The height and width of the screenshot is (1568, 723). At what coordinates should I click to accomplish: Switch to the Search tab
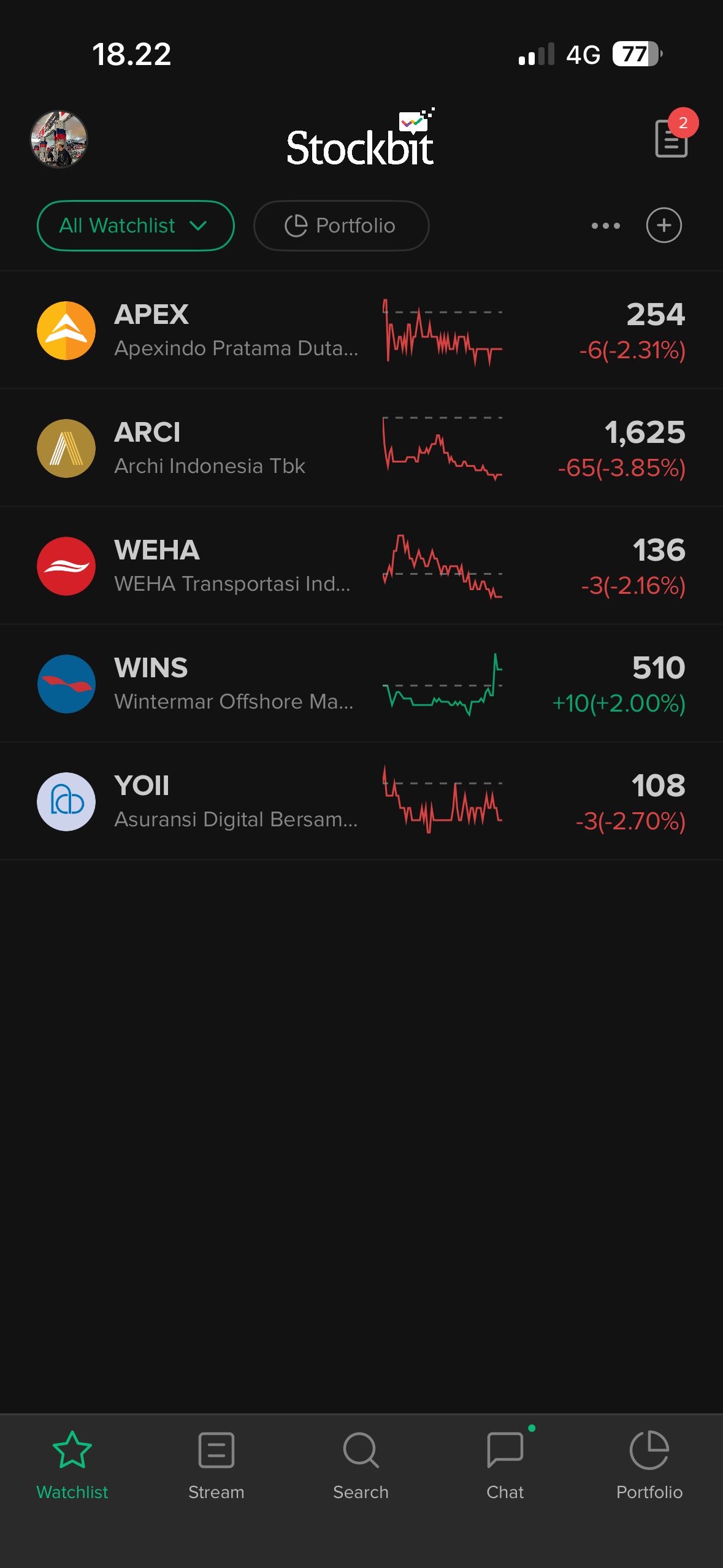pos(361,1464)
